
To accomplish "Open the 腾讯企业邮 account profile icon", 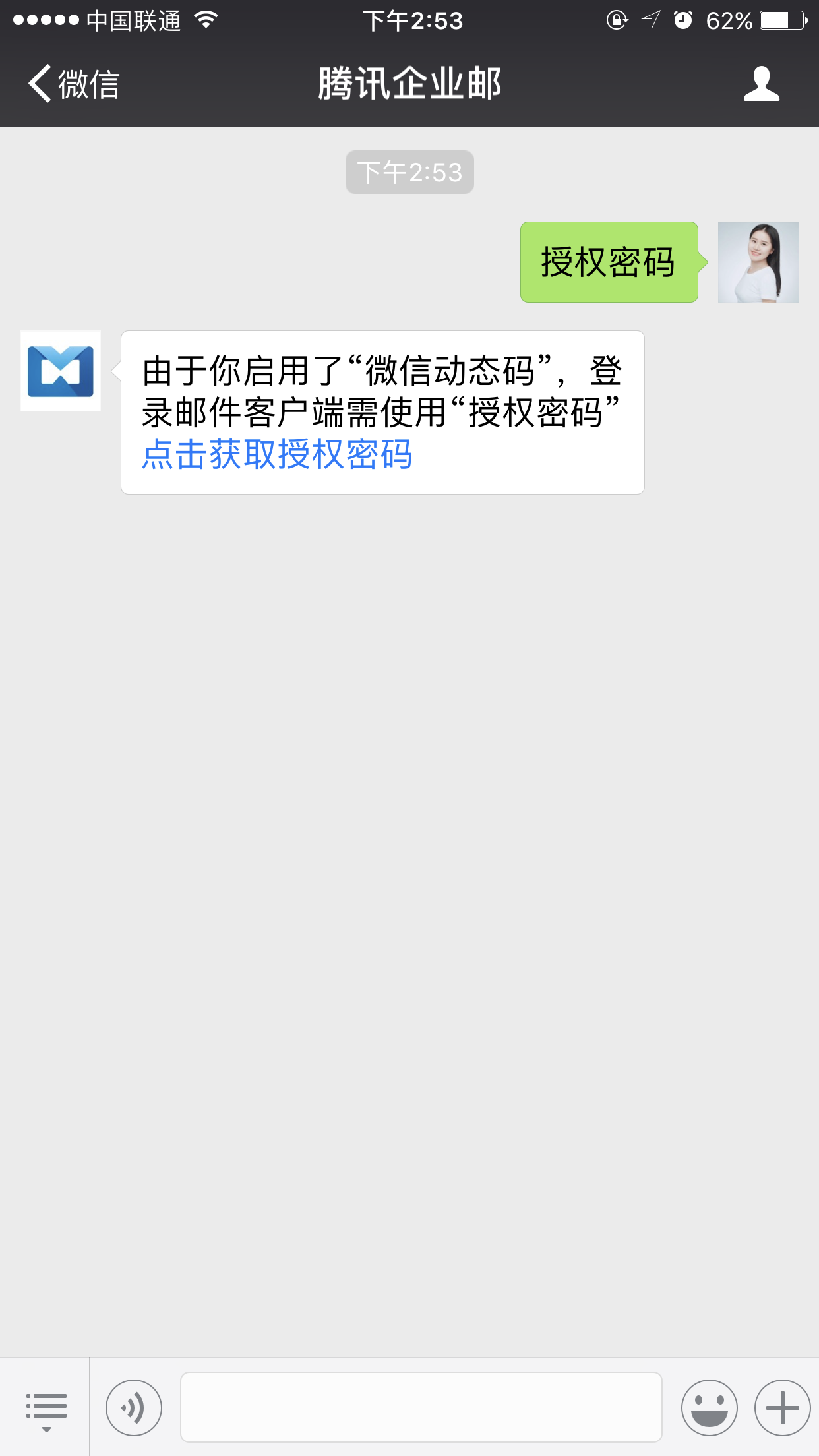I will coord(761,84).
